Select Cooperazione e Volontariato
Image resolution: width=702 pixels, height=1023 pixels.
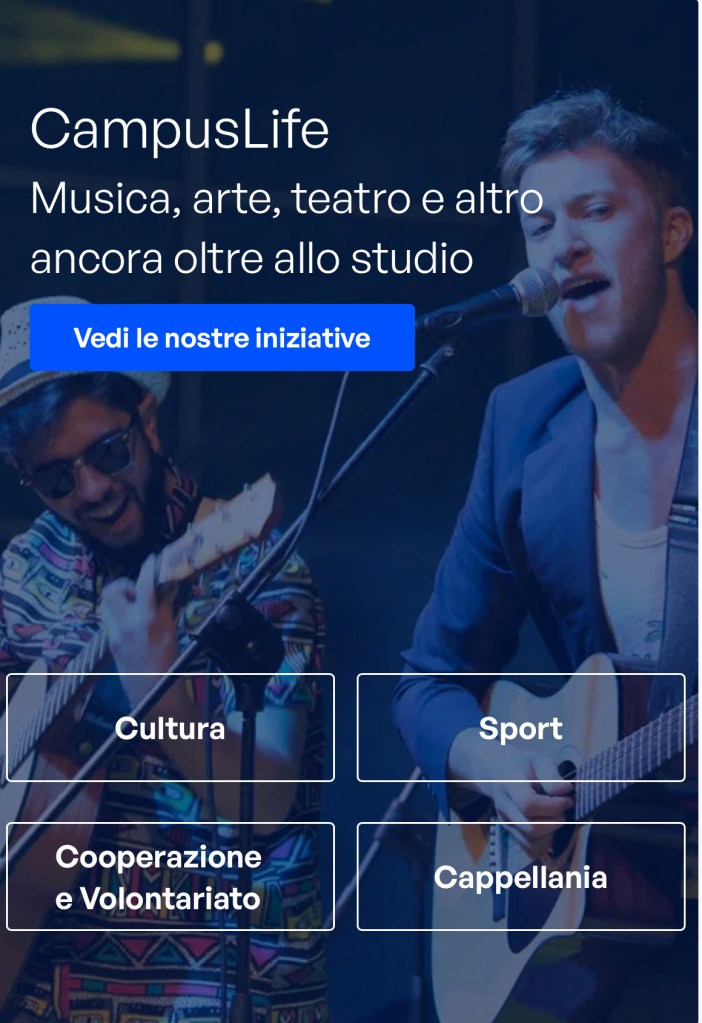coord(170,876)
